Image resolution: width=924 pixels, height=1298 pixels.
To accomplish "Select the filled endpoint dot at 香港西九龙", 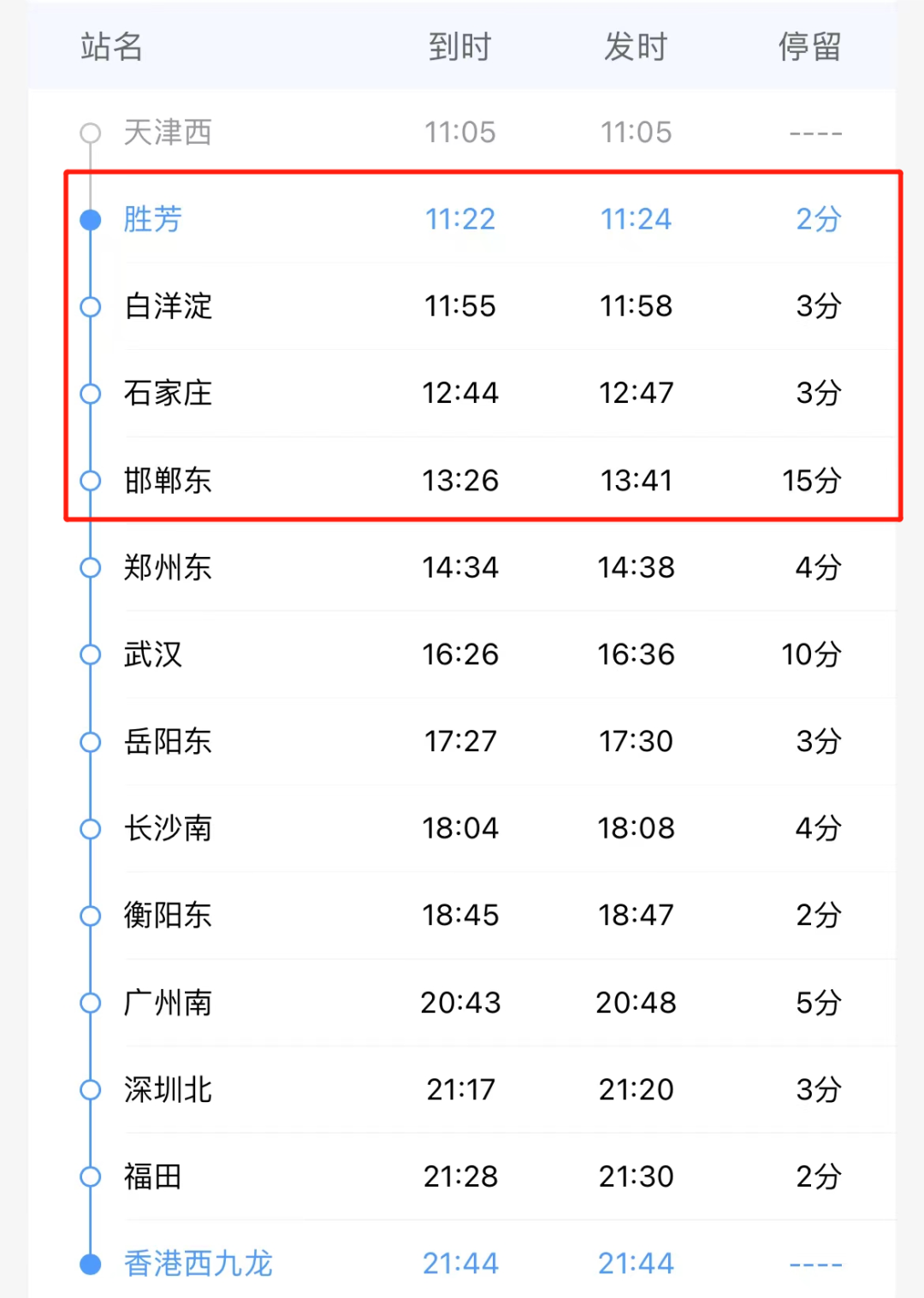I will [x=90, y=1262].
